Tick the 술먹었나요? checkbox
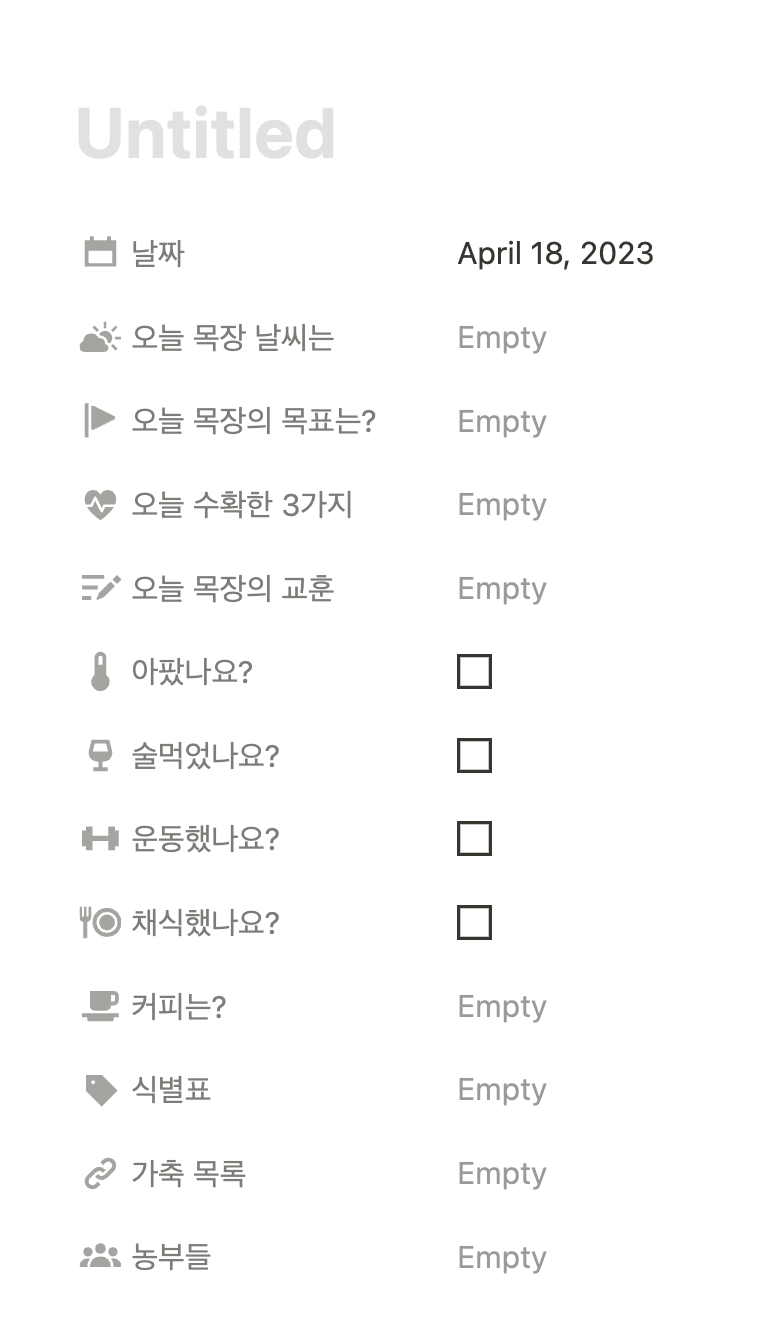This screenshot has width=762, height=1322. [x=474, y=755]
